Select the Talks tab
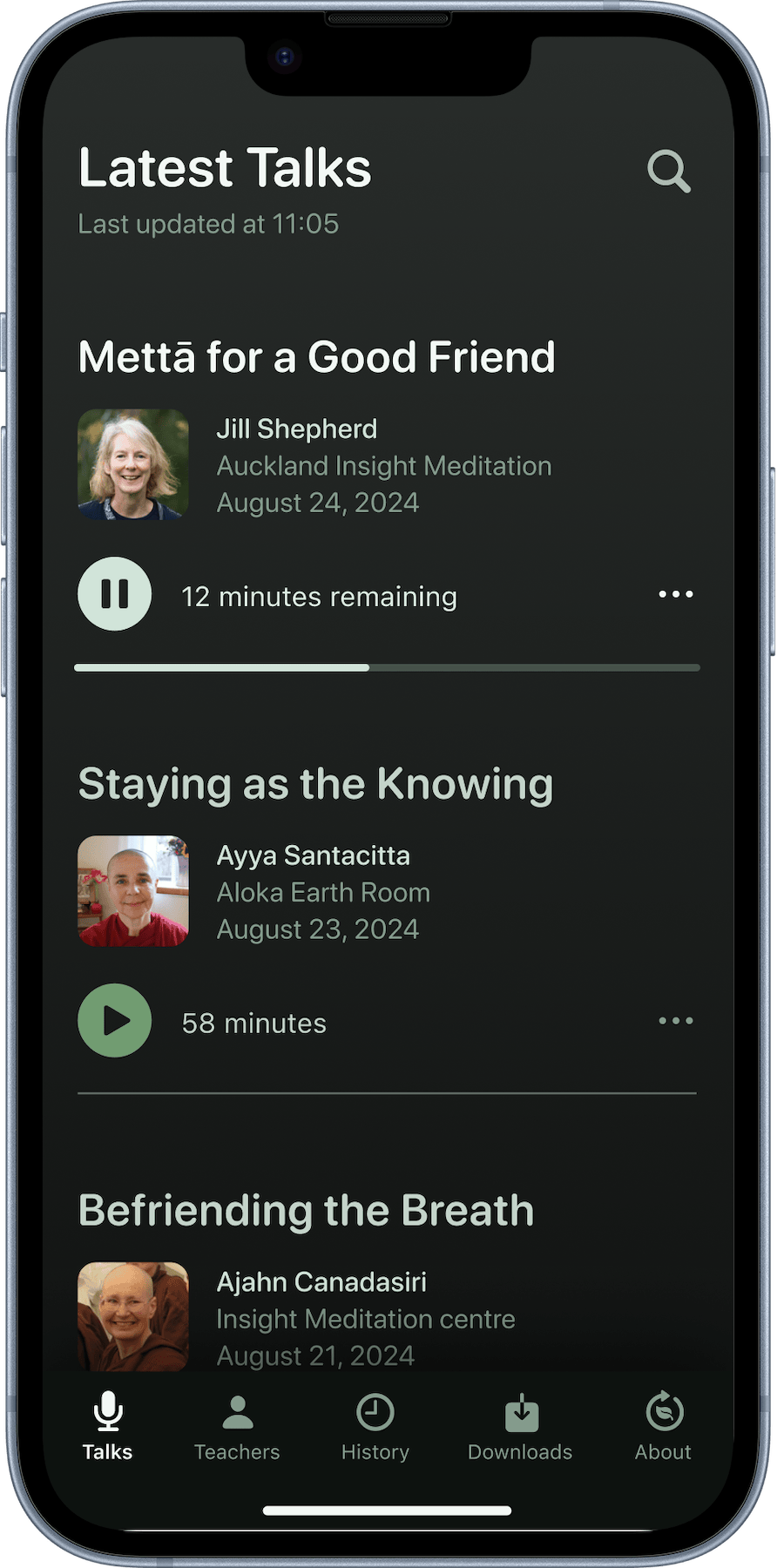The height and width of the screenshot is (1568, 777). [108, 1429]
